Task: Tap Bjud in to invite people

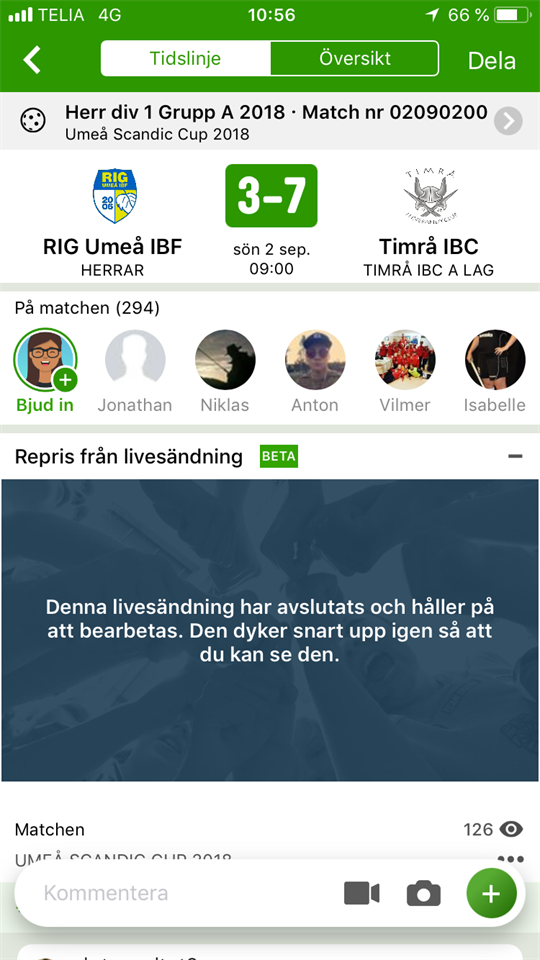Action: click(x=45, y=370)
